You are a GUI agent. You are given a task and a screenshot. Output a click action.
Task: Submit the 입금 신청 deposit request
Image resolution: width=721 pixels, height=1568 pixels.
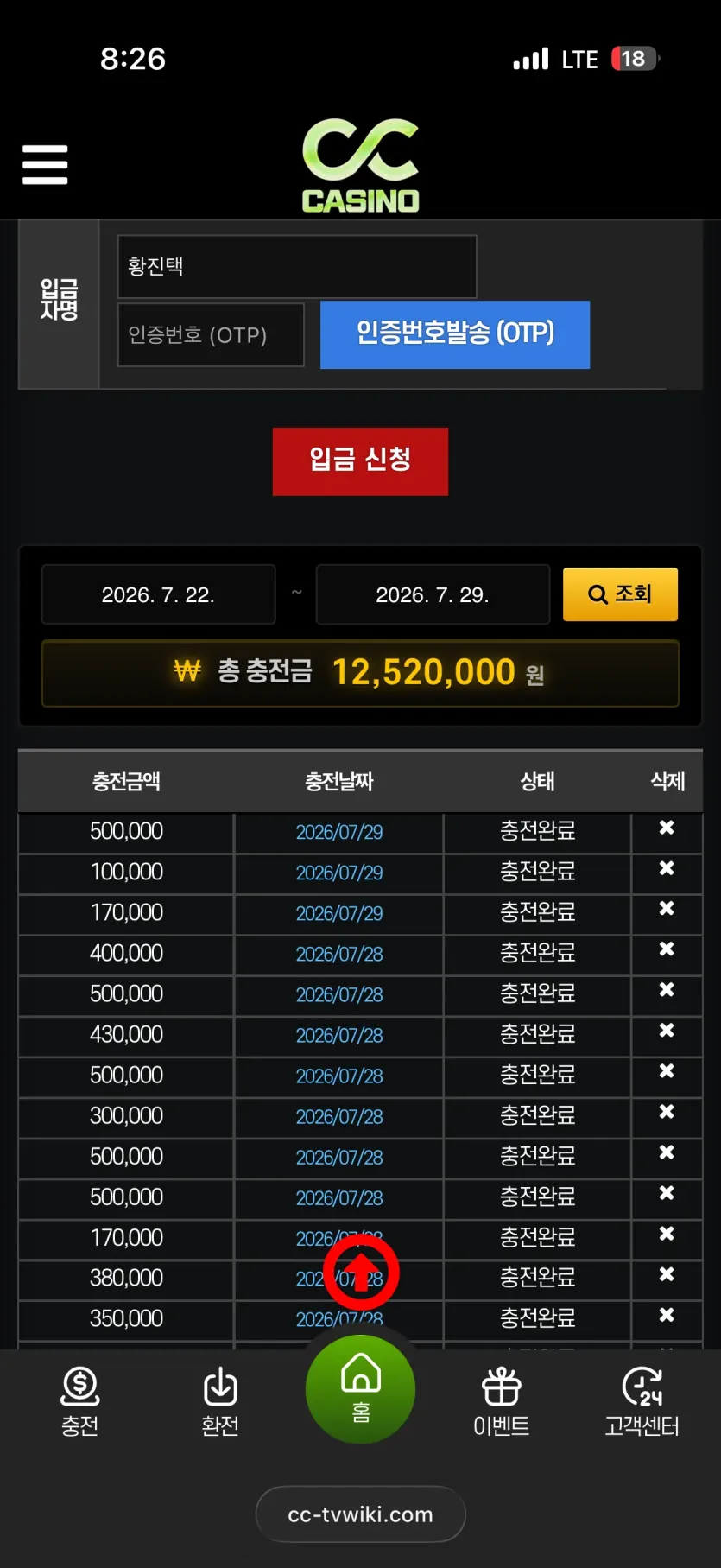(360, 460)
